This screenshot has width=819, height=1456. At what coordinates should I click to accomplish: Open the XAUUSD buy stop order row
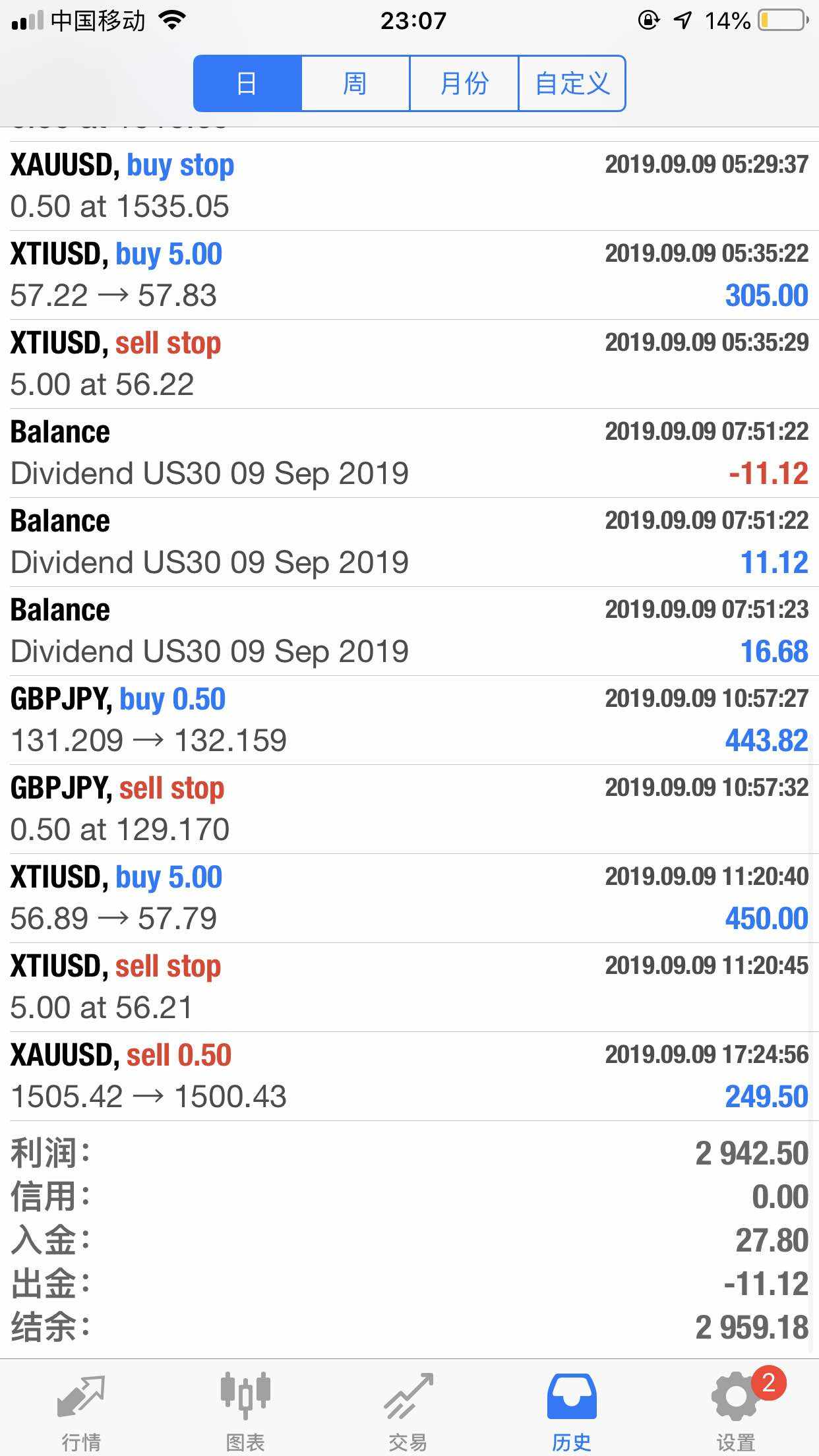pos(409,186)
